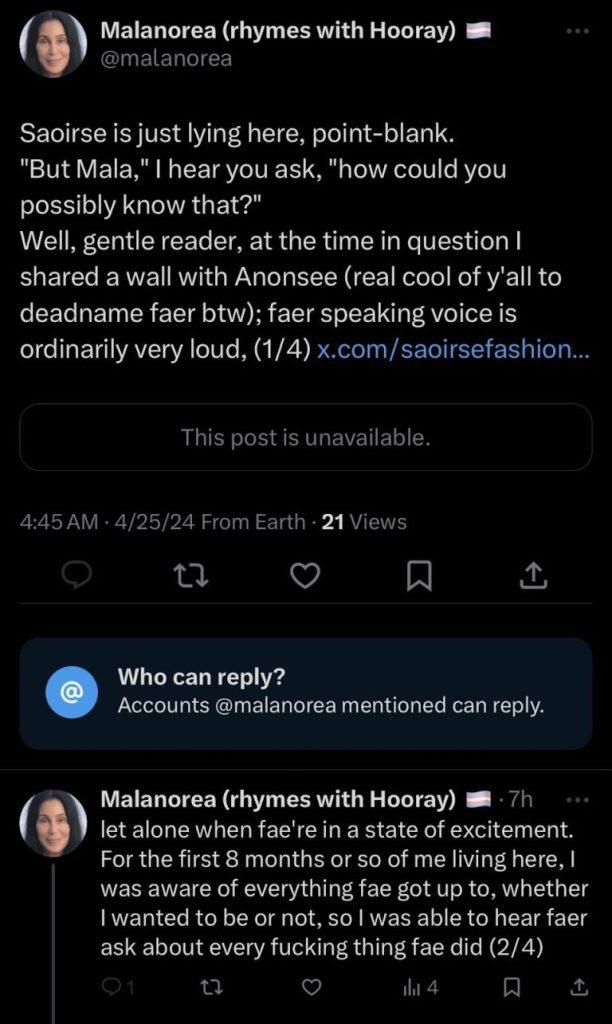Like the main (1/4) post
Screen dimensions: 612x1024
pos(306,574)
